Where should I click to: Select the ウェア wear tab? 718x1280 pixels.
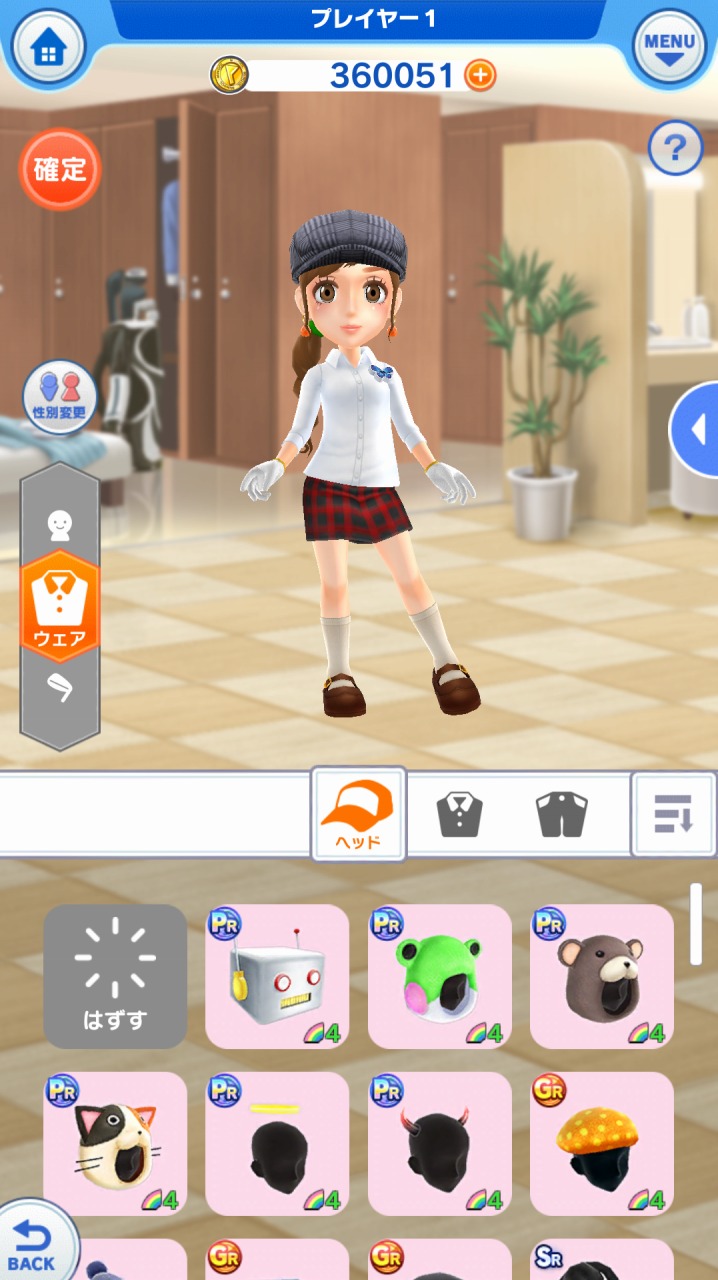pos(60,605)
